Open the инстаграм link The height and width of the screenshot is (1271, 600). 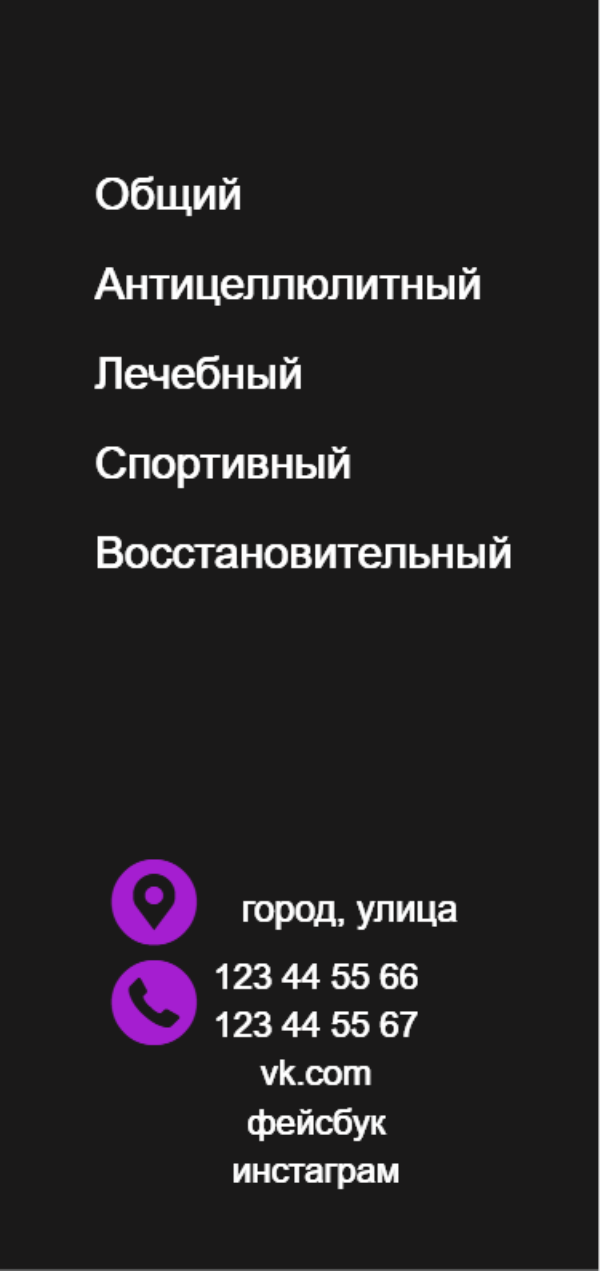(x=316, y=1171)
